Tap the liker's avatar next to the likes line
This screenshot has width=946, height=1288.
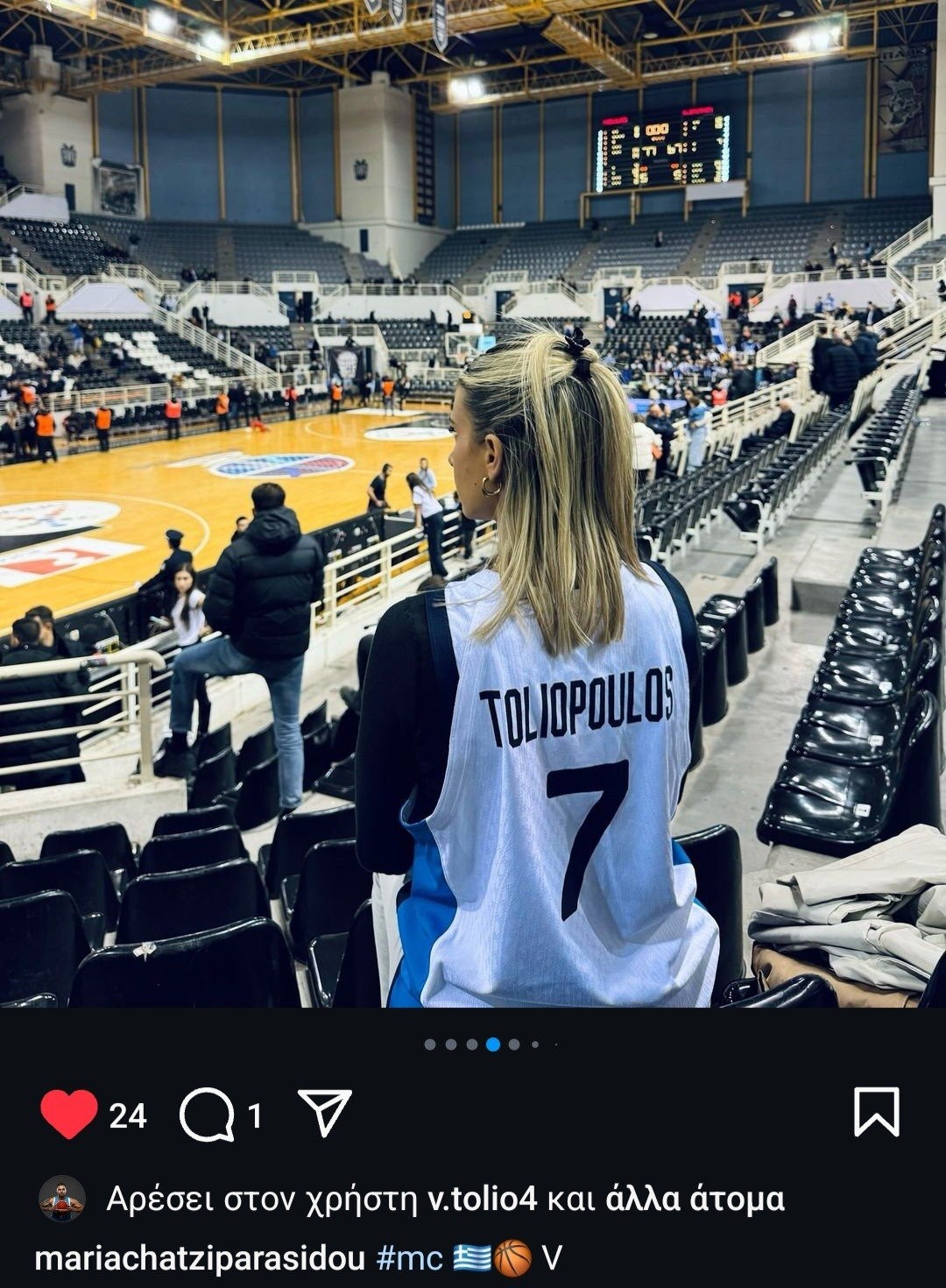[x=62, y=1199]
